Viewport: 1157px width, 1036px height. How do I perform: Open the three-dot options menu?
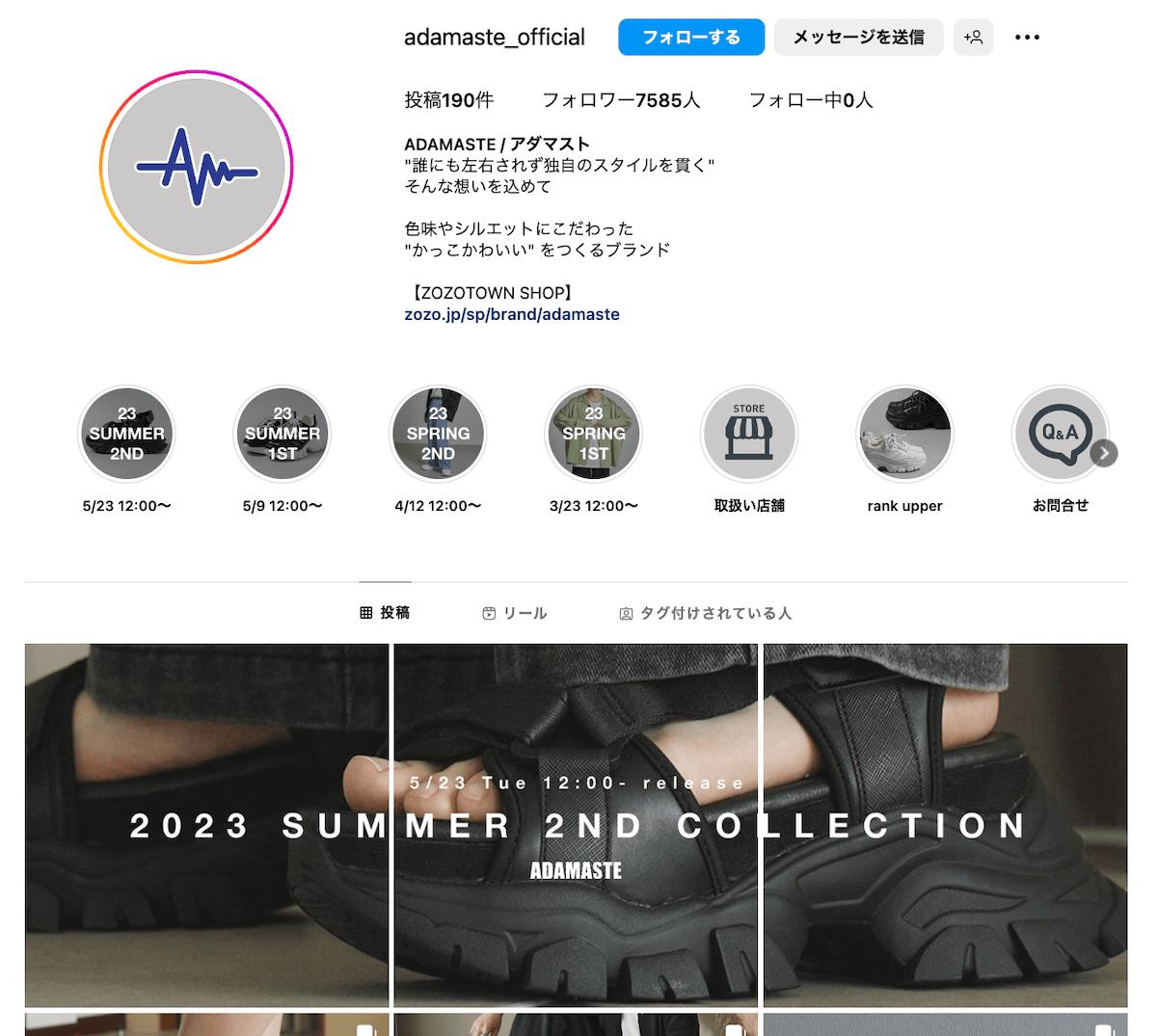1027,38
